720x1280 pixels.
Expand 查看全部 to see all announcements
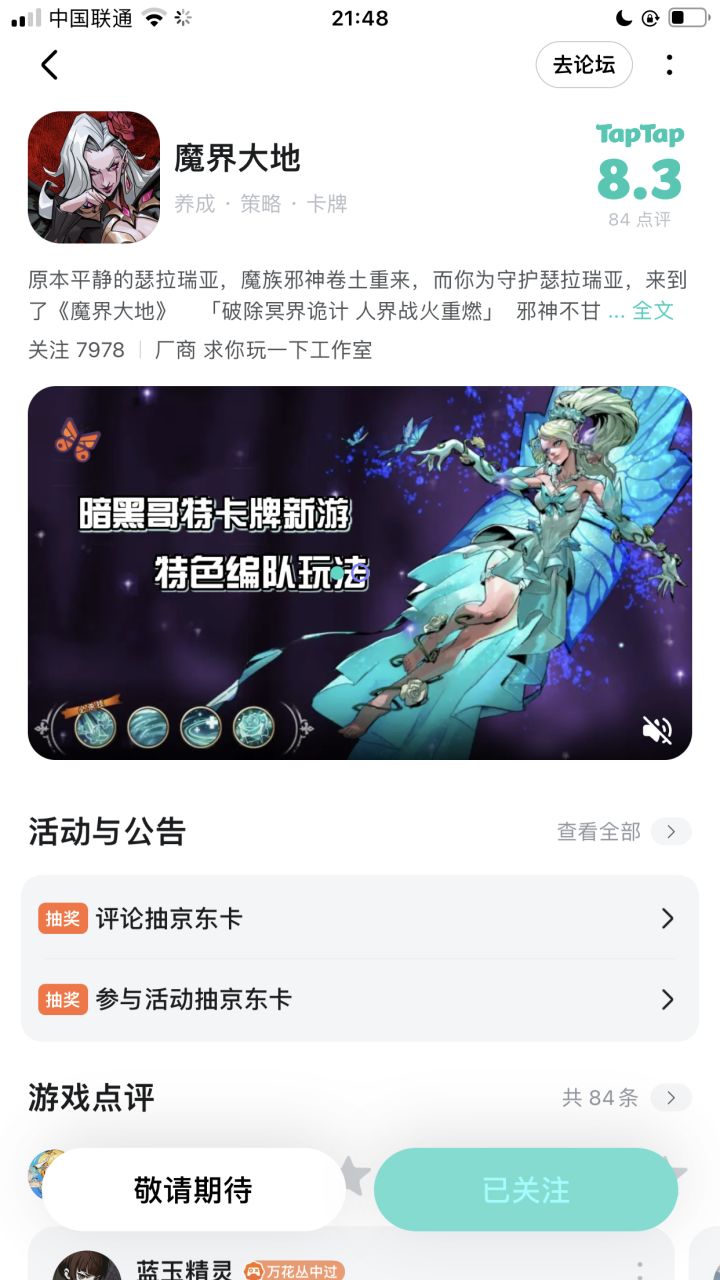coord(598,832)
